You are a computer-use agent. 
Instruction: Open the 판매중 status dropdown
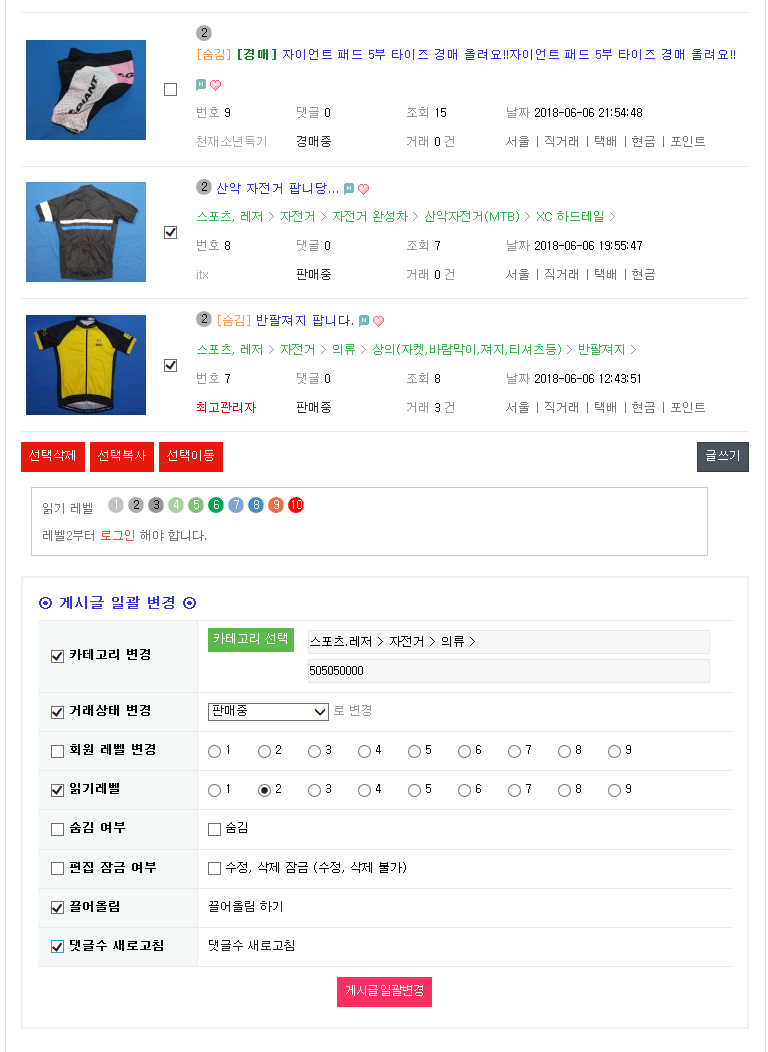(268, 711)
